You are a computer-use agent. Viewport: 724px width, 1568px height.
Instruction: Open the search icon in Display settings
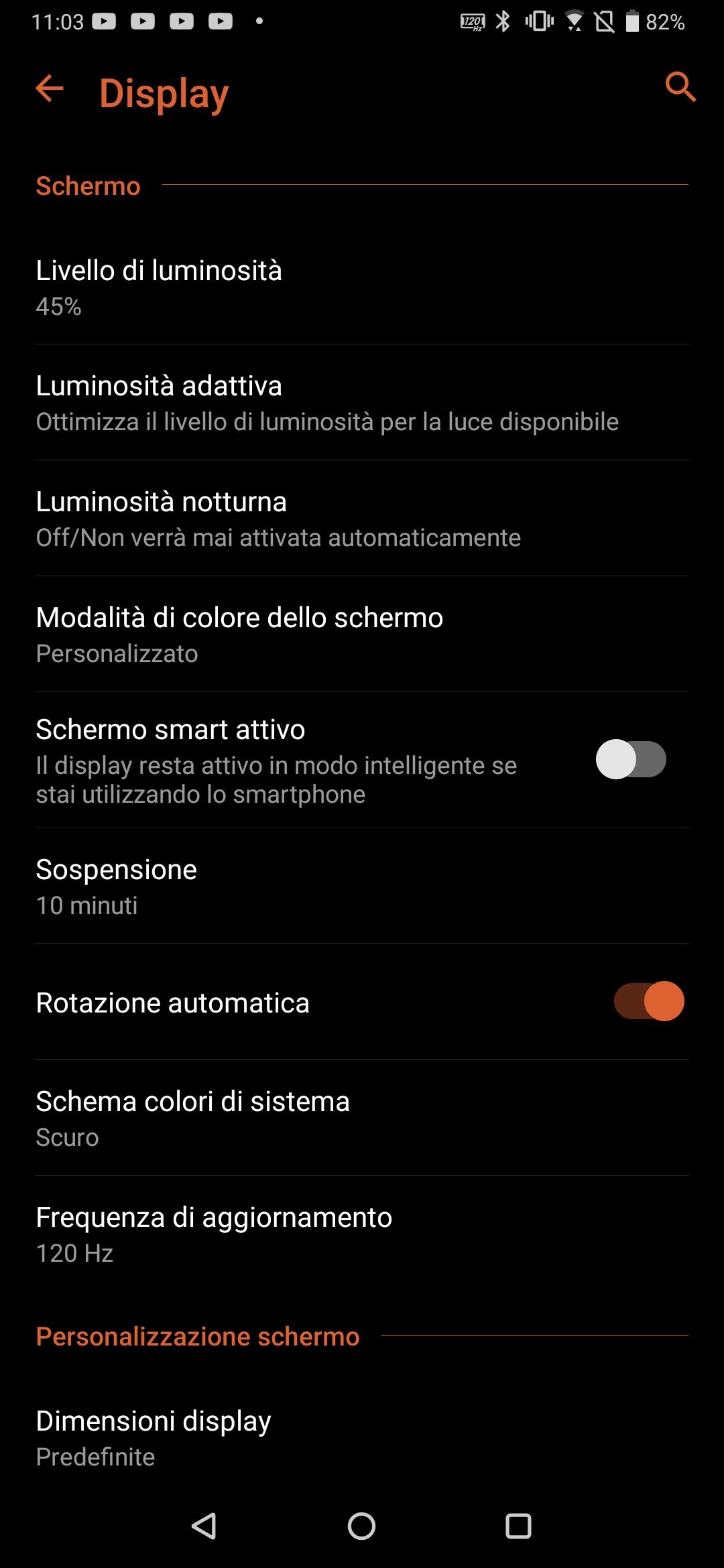680,87
